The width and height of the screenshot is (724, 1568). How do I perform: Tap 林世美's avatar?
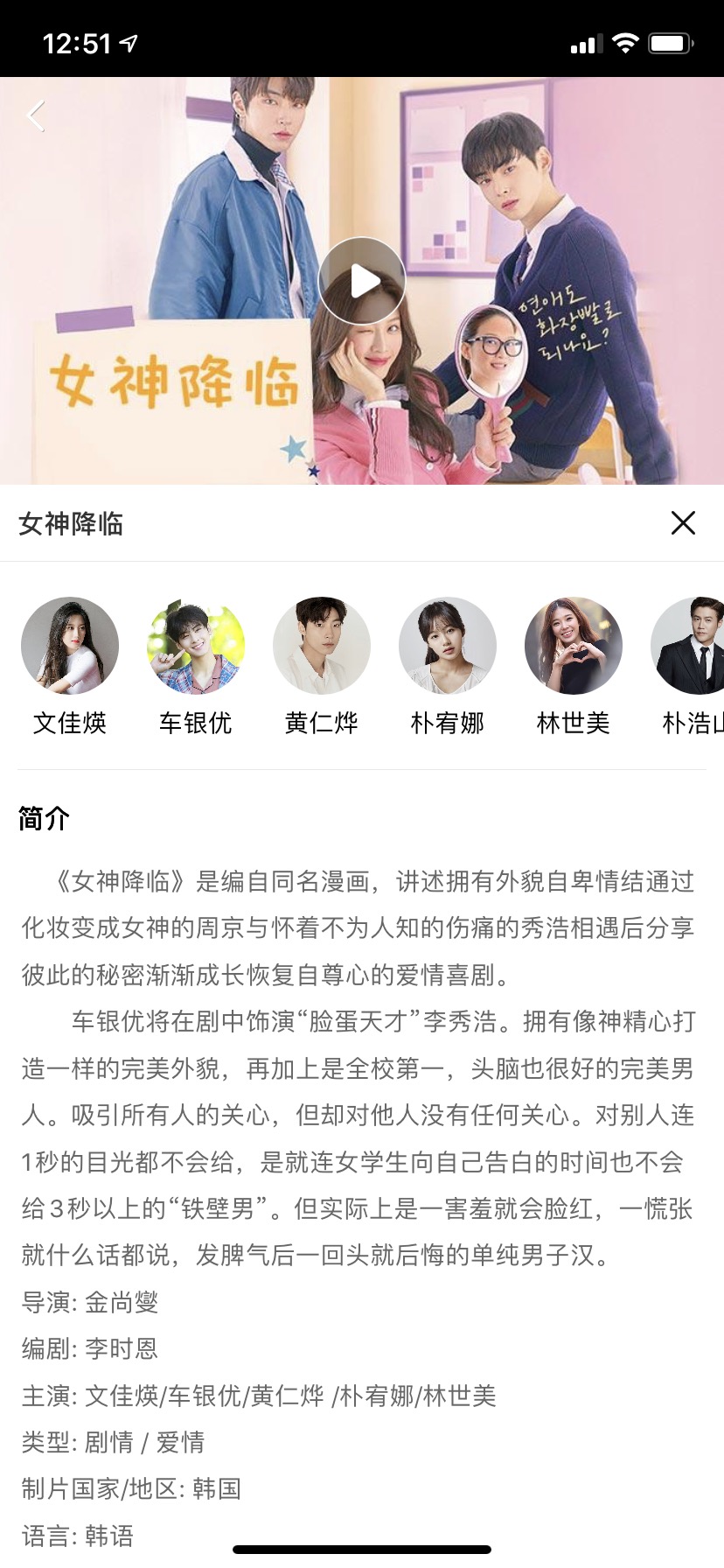tap(574, 646)
